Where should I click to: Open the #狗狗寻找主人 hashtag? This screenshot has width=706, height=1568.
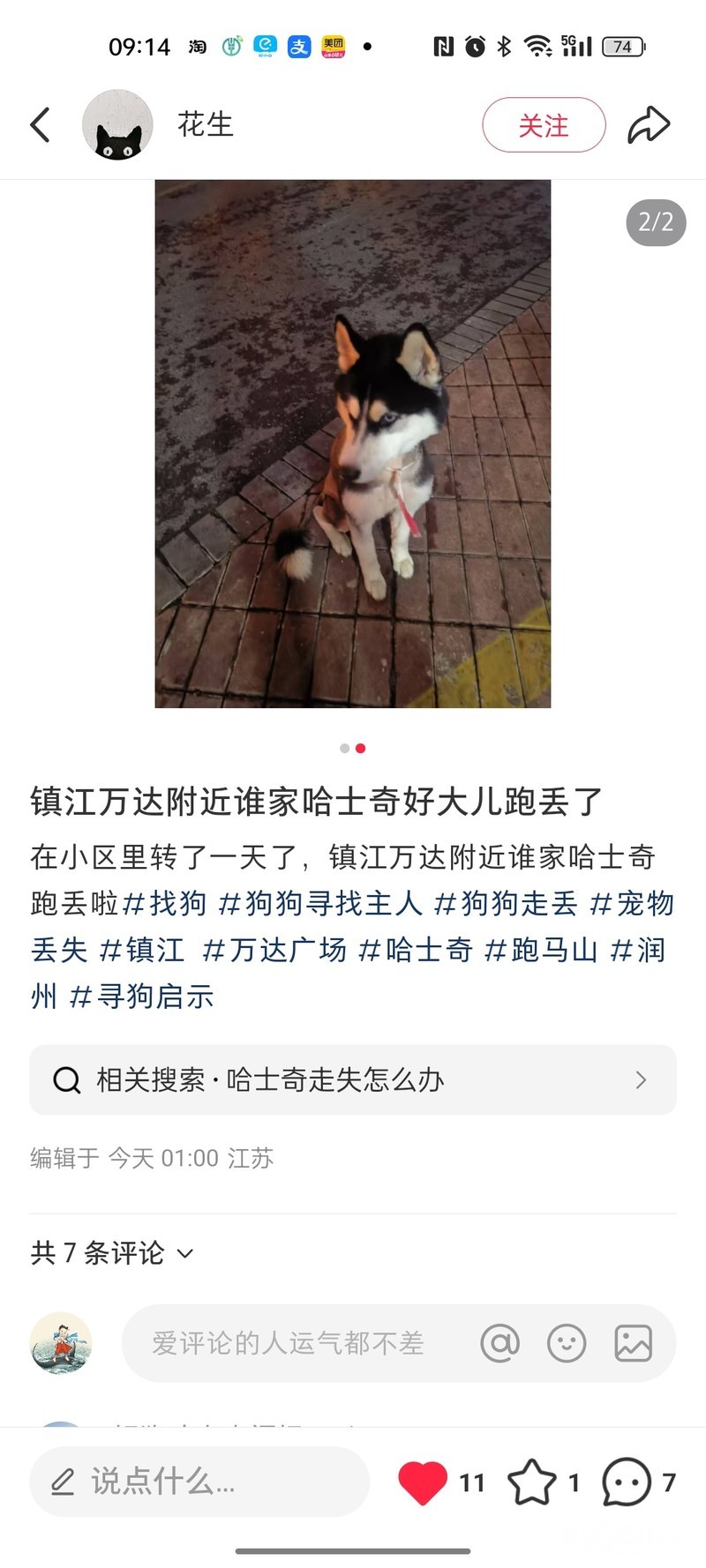tap(320, 903)
